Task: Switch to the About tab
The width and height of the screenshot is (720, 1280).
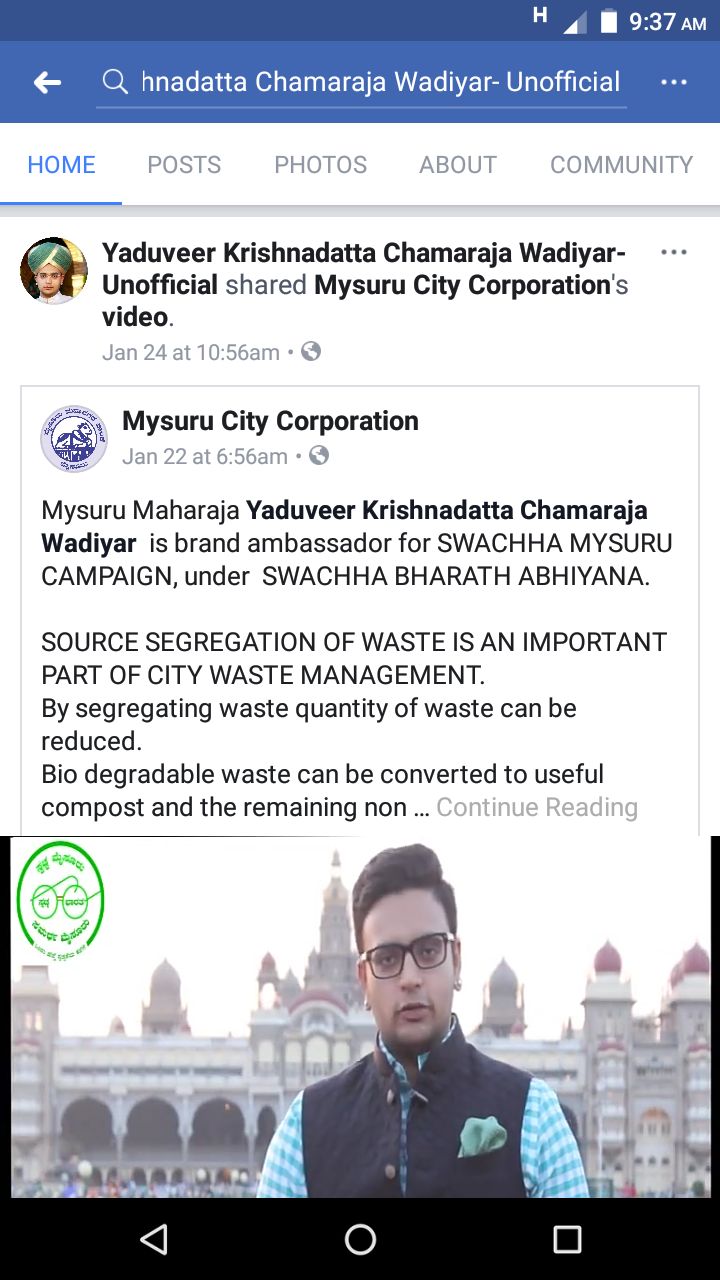Action: tap(458, 165)
